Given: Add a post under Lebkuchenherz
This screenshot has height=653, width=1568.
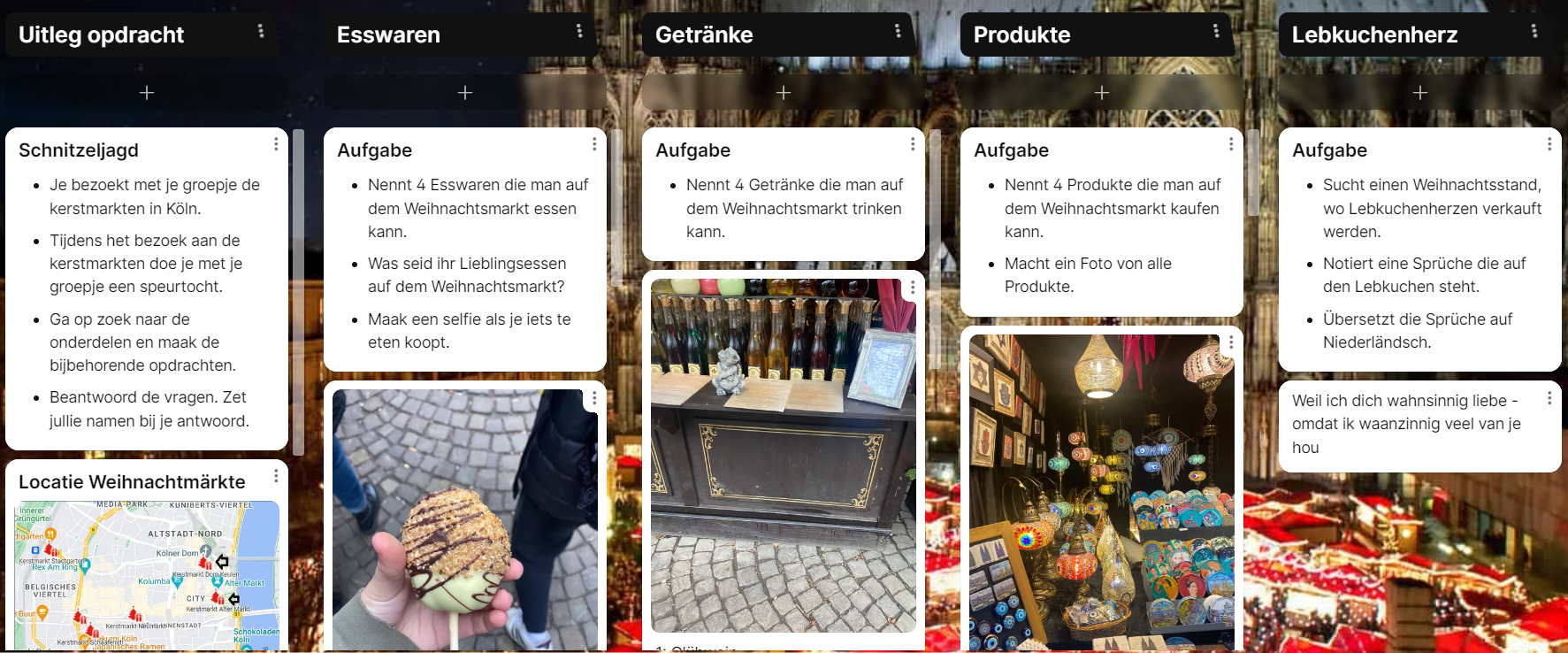Looking at the screenshot, I should tap(1420, 93).
